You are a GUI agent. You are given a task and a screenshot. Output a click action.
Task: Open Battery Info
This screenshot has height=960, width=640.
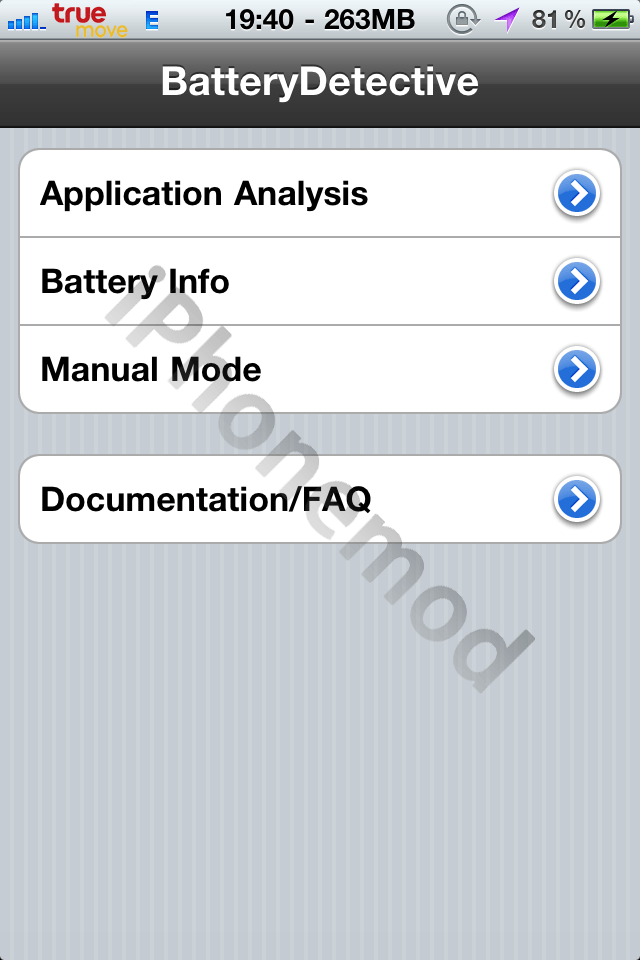point(320,282)
